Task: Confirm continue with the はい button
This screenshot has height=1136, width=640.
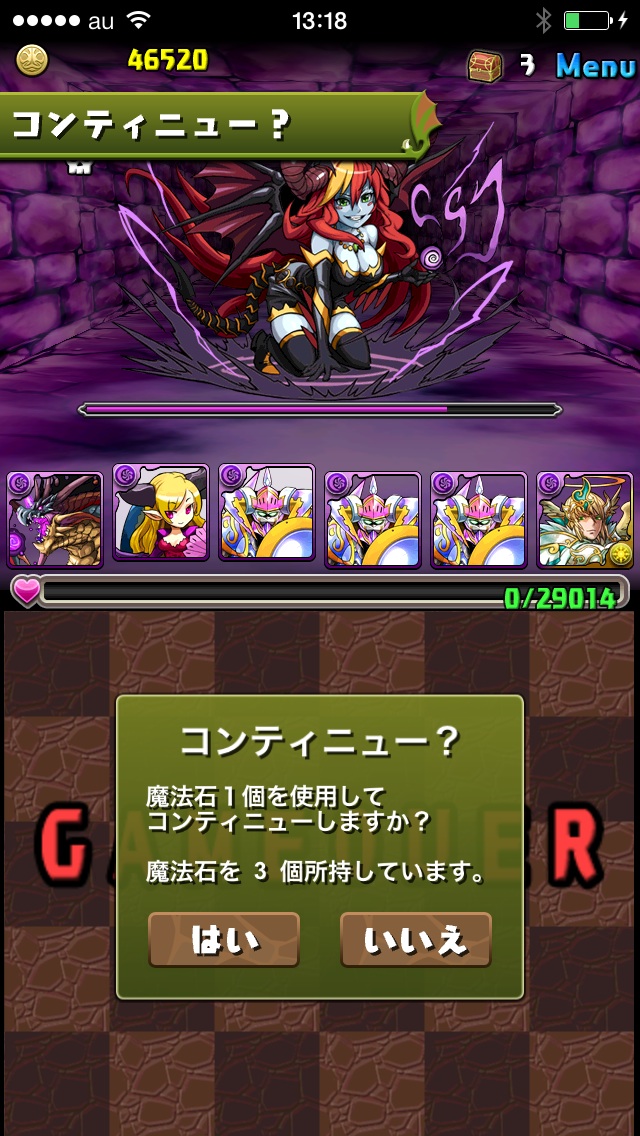Action: [x=224, y=939]
